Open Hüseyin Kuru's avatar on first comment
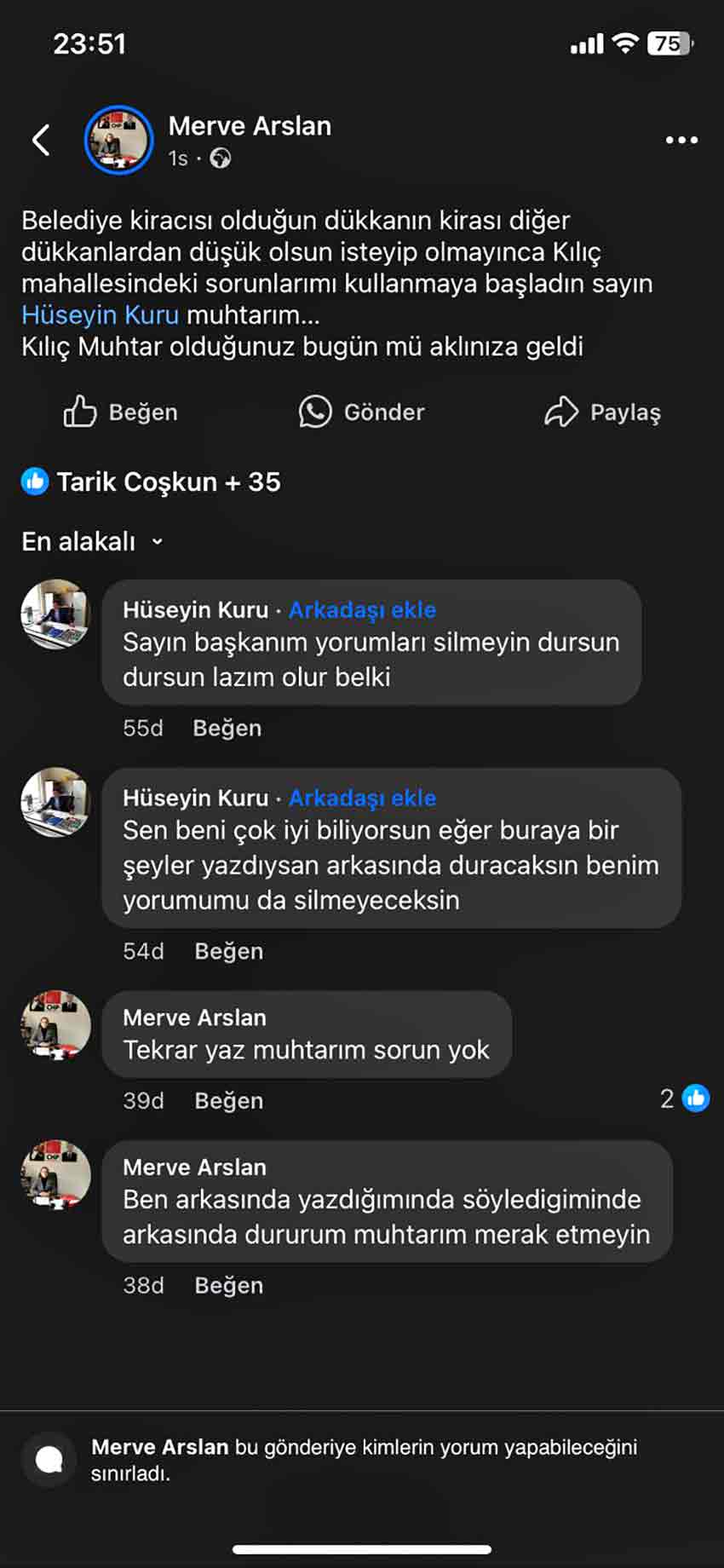Viewport: 724px width, 1568px height. 55,614
